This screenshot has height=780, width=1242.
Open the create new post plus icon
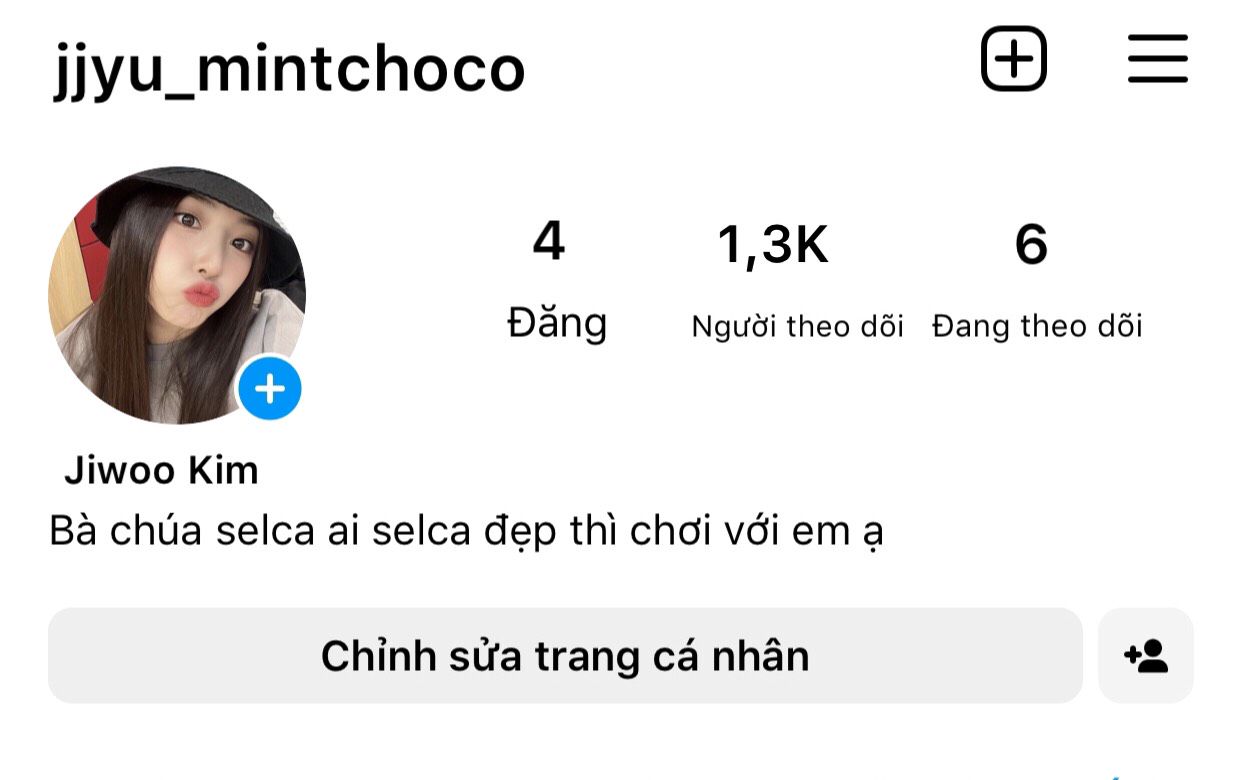point(1013,59)
